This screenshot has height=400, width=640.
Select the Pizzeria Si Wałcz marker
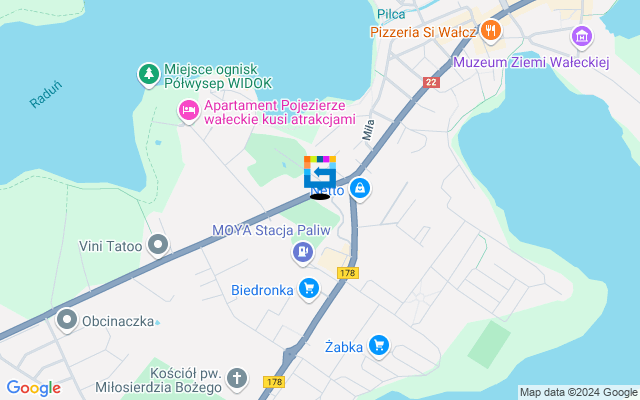(x=489, y=31)
